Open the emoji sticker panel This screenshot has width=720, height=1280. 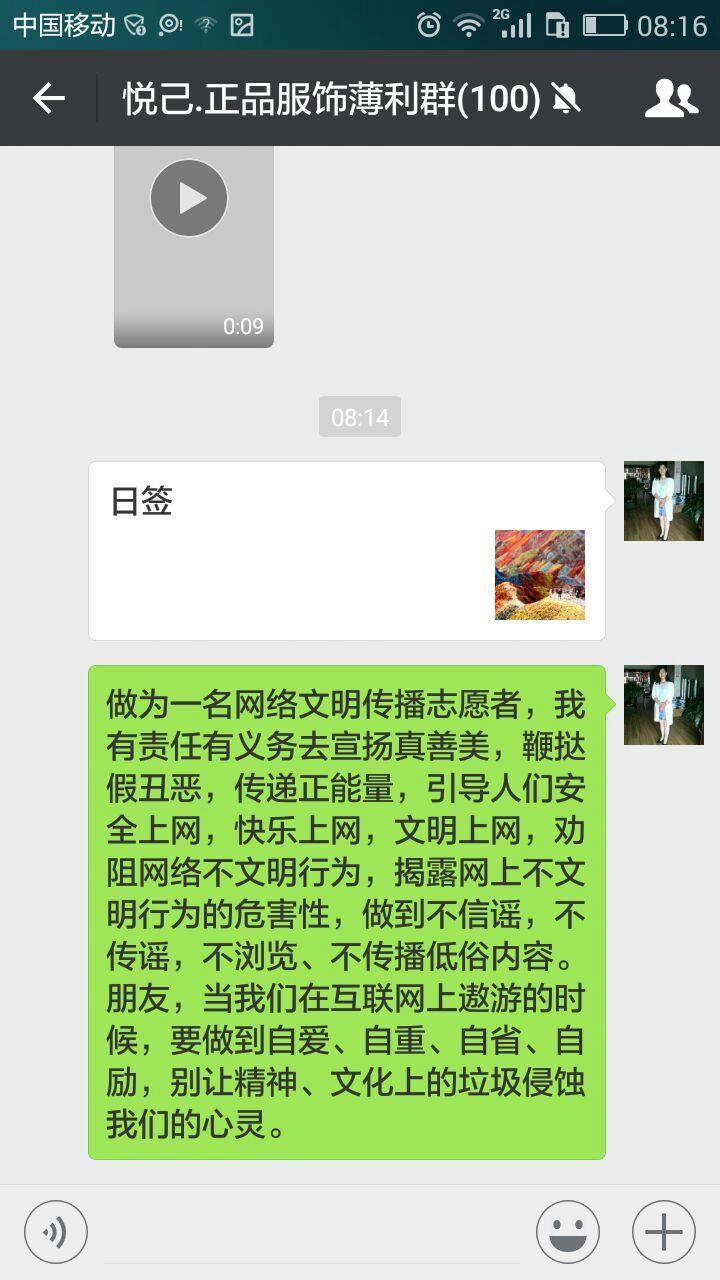coord(568,1232)
